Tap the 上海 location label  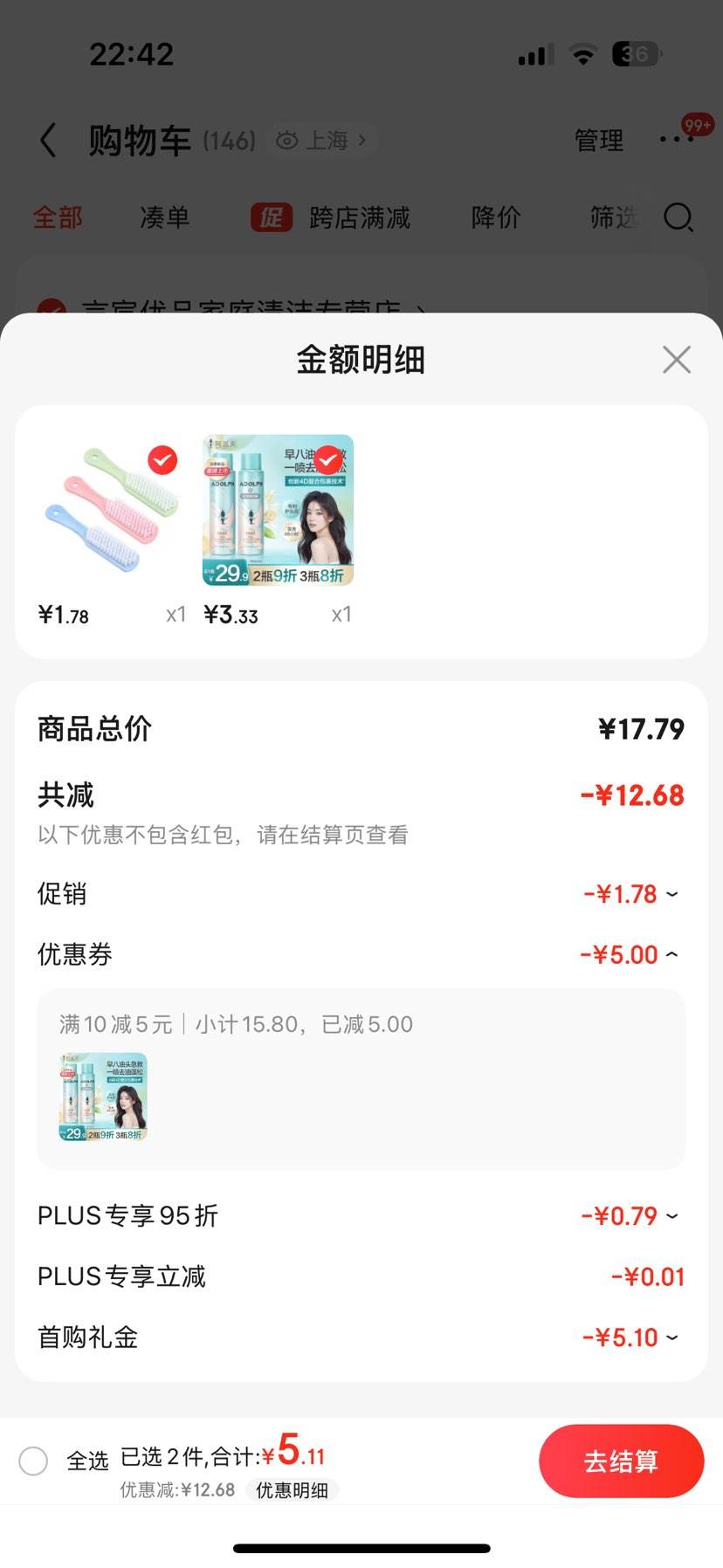[x=330, y=140]
